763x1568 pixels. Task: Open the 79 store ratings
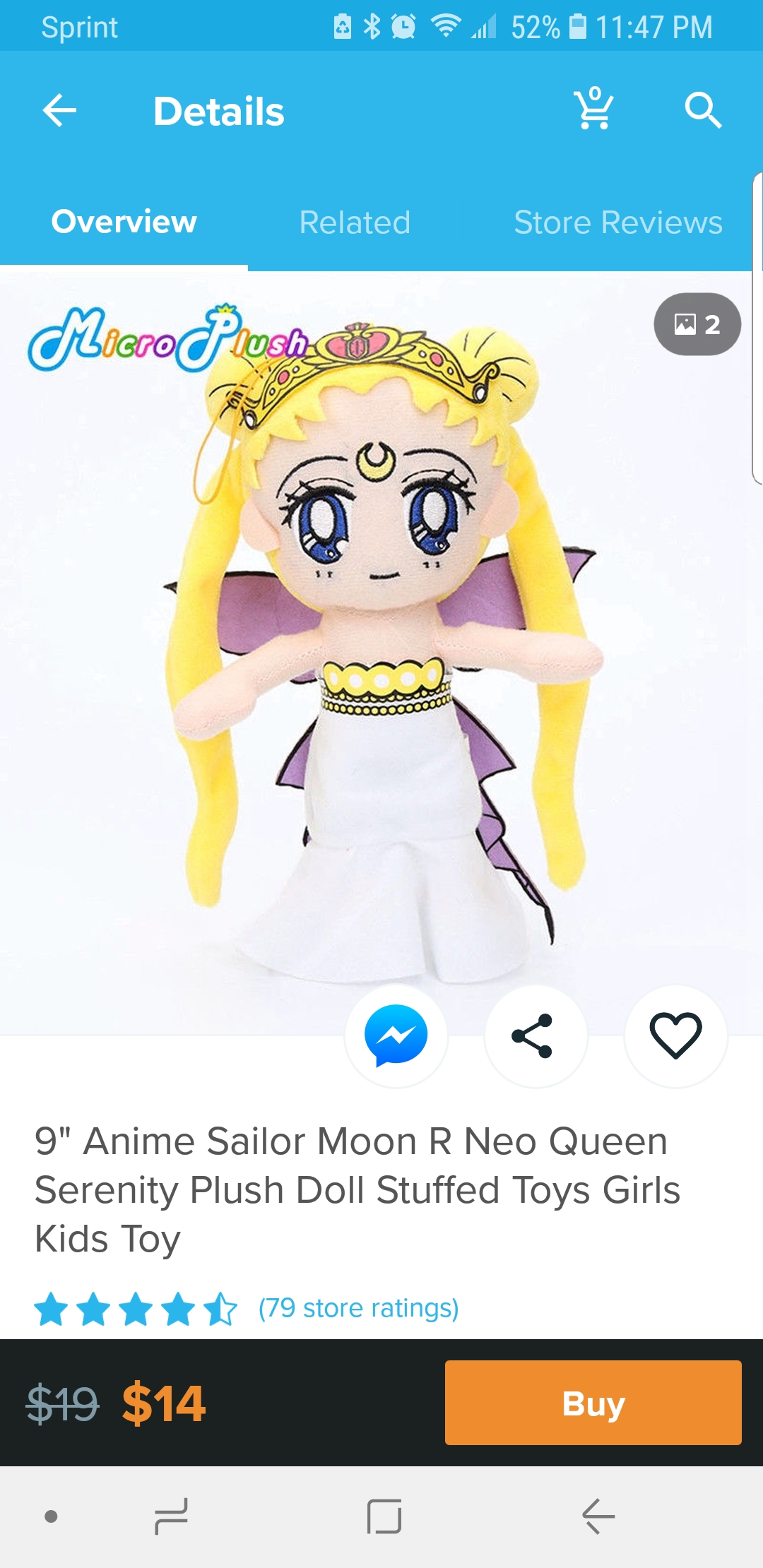tap(358, 1308)
